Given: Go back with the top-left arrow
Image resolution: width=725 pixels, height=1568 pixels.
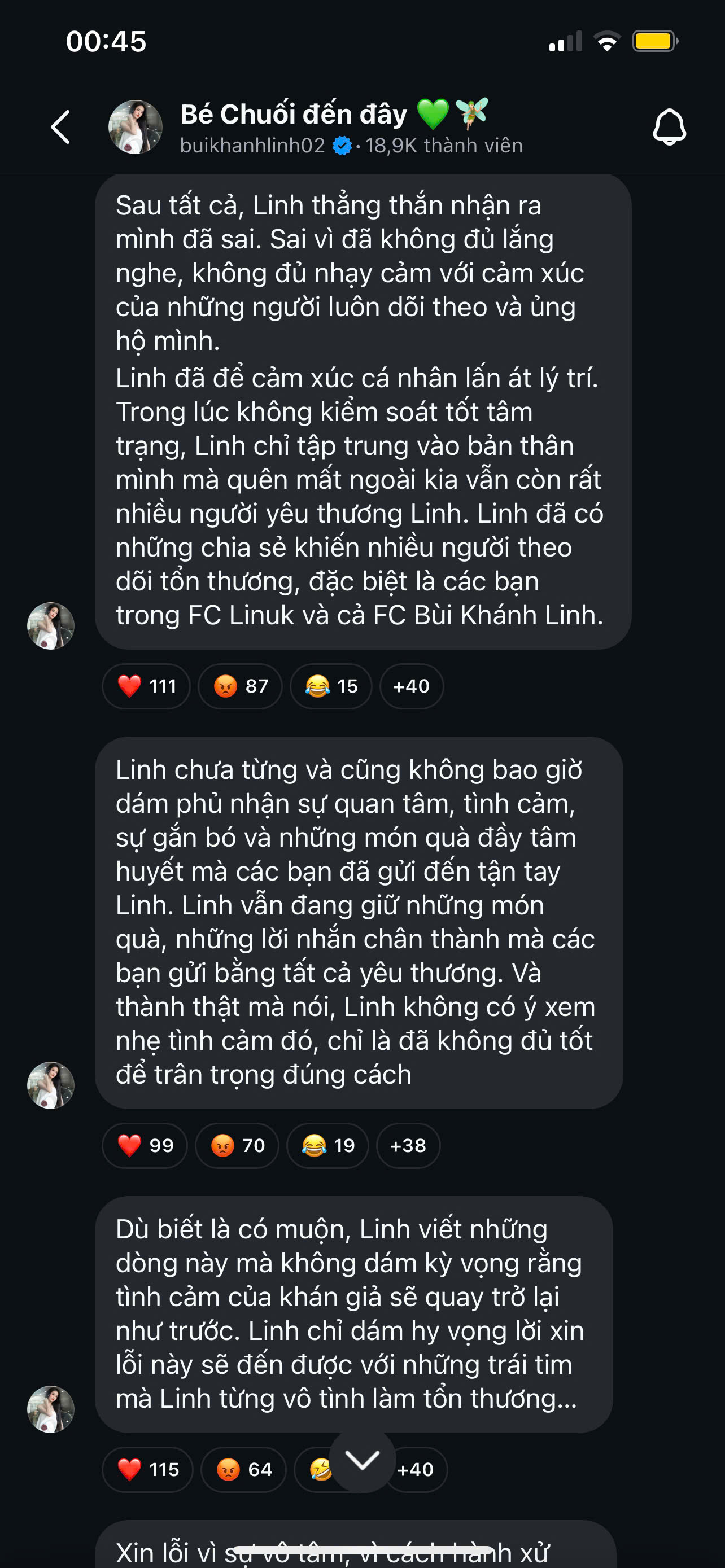Looking at the screenshot, I should tap(60, 127).
